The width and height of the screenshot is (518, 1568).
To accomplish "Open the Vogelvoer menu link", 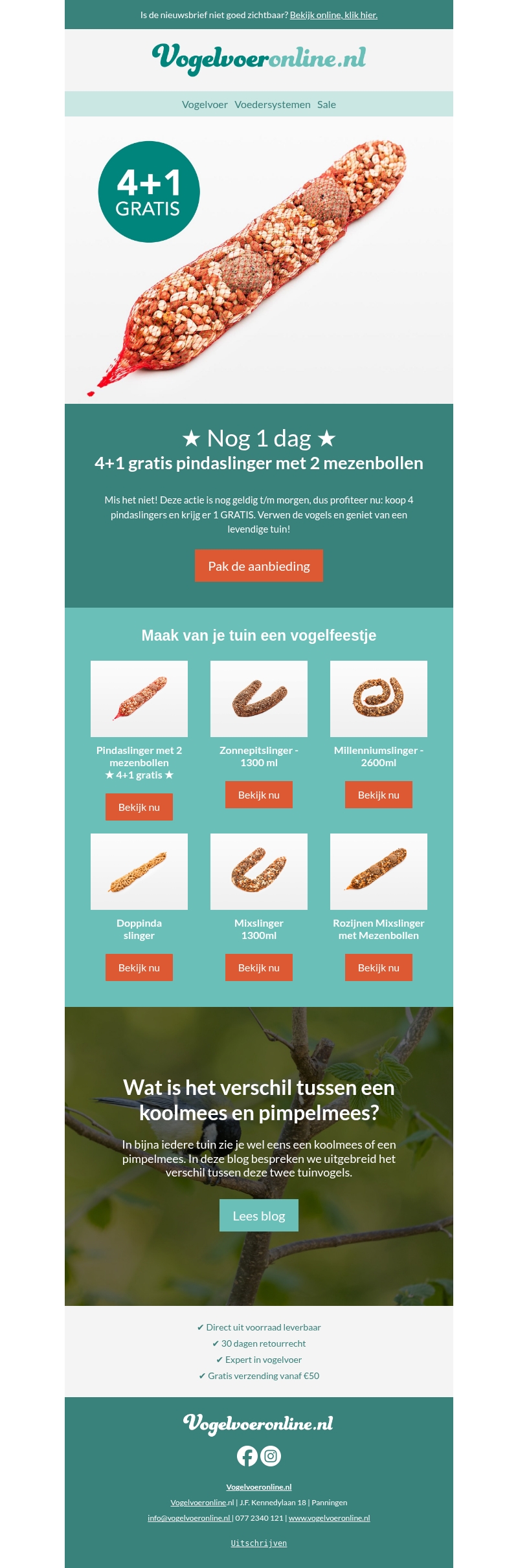I will click(x=205, y=104).
